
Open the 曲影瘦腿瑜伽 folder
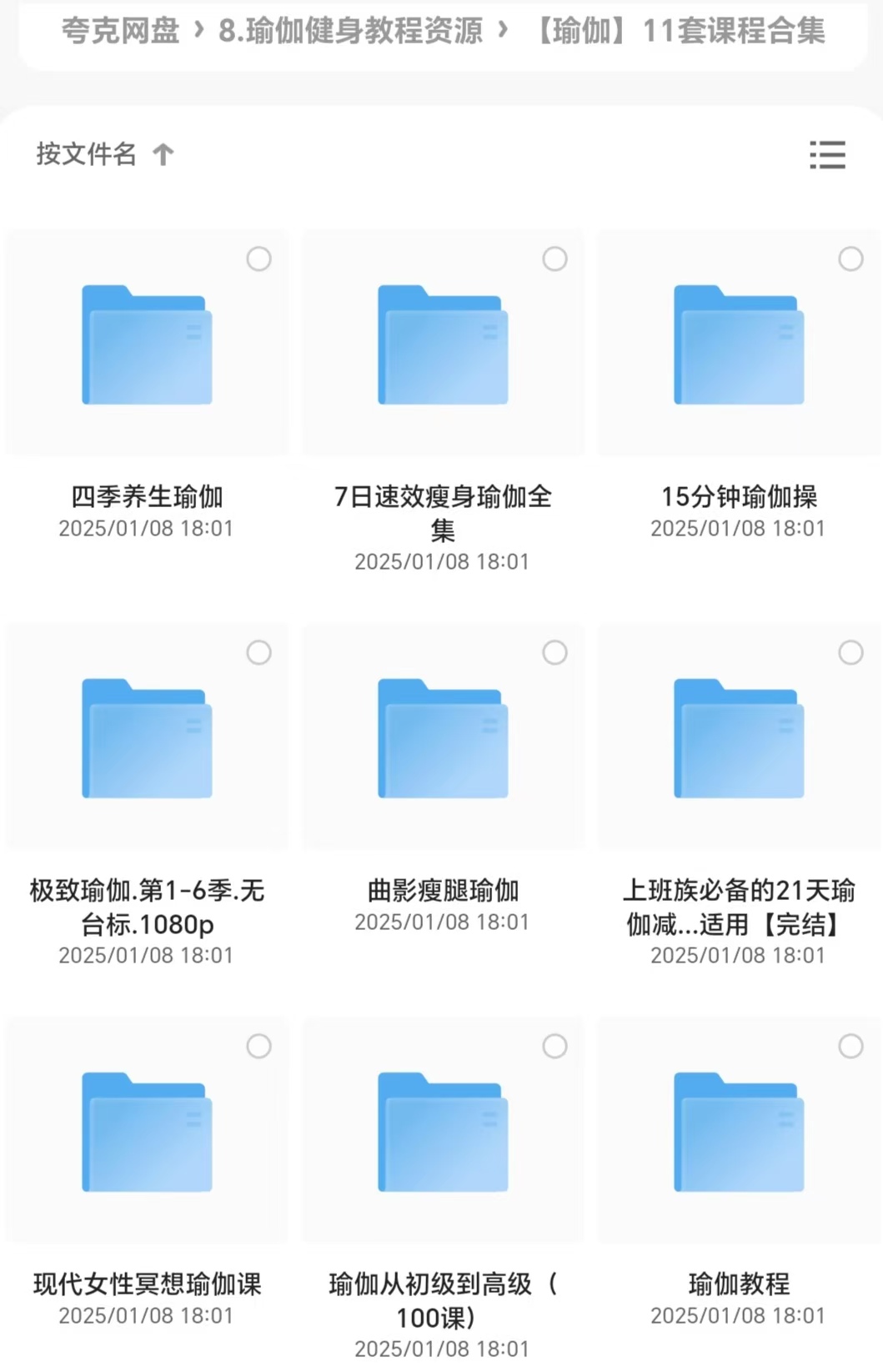pos(443,736)
